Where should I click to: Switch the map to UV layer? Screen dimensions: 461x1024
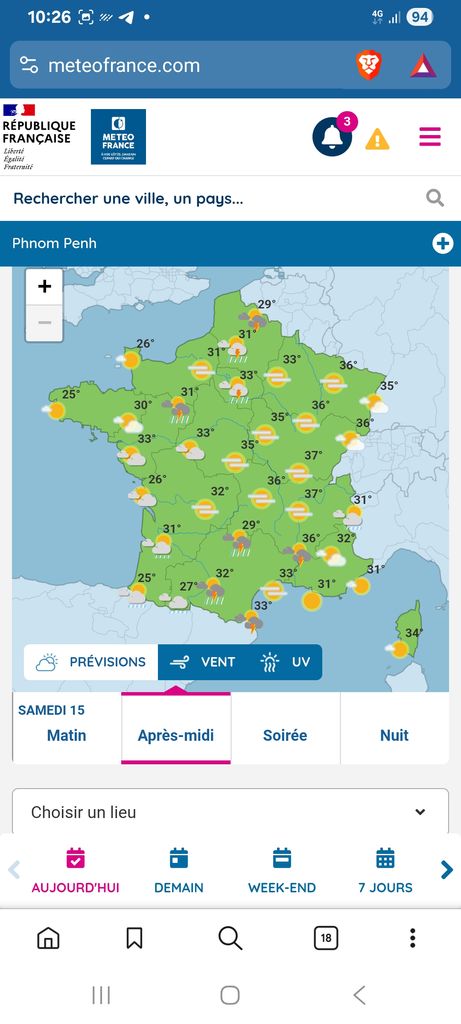[285, 662]
